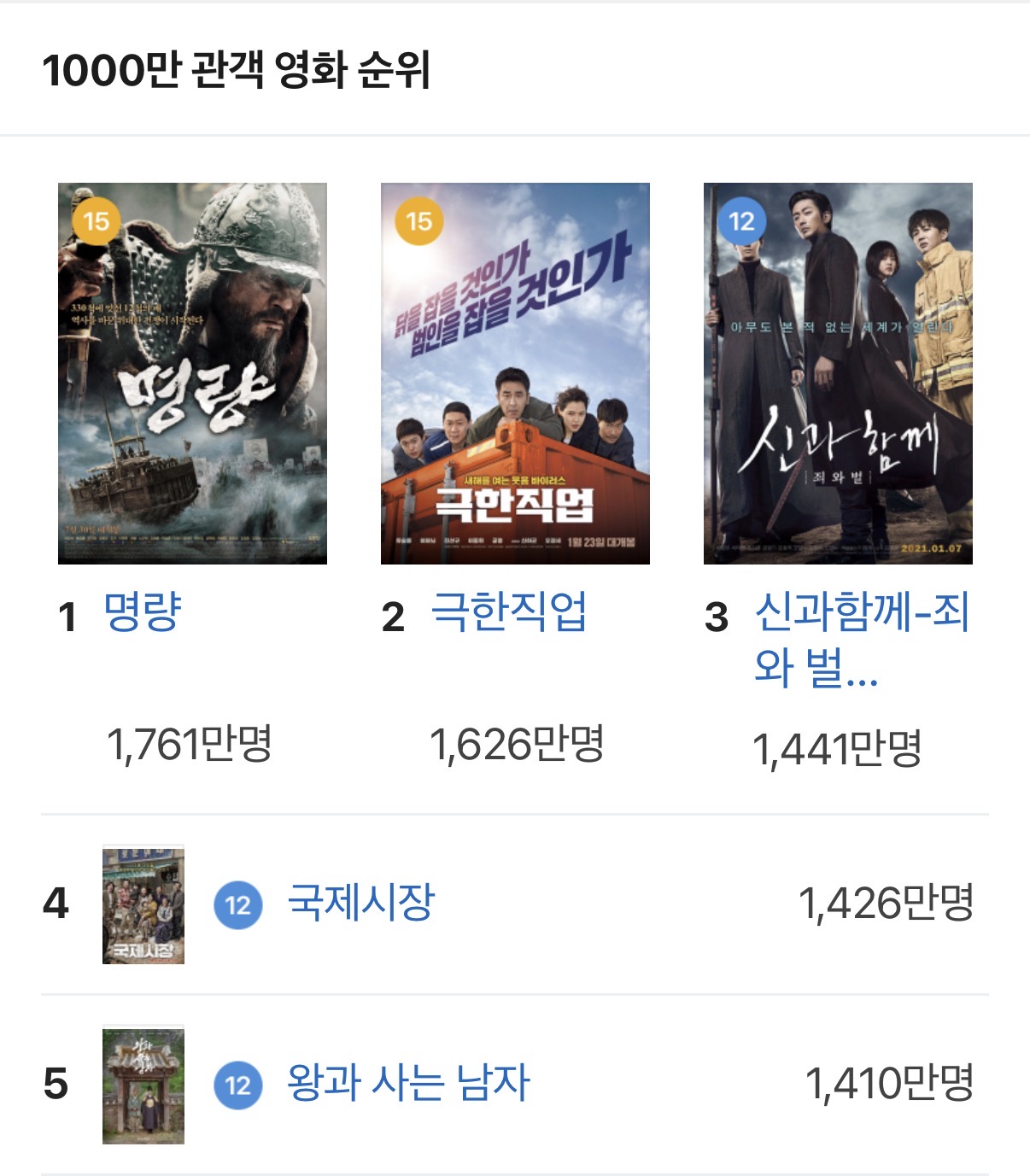Open the 국제시장 row thumbnail
The width and height of the screenshot is (1030, 1176).
pyautogui.click(x=143, y=904)
